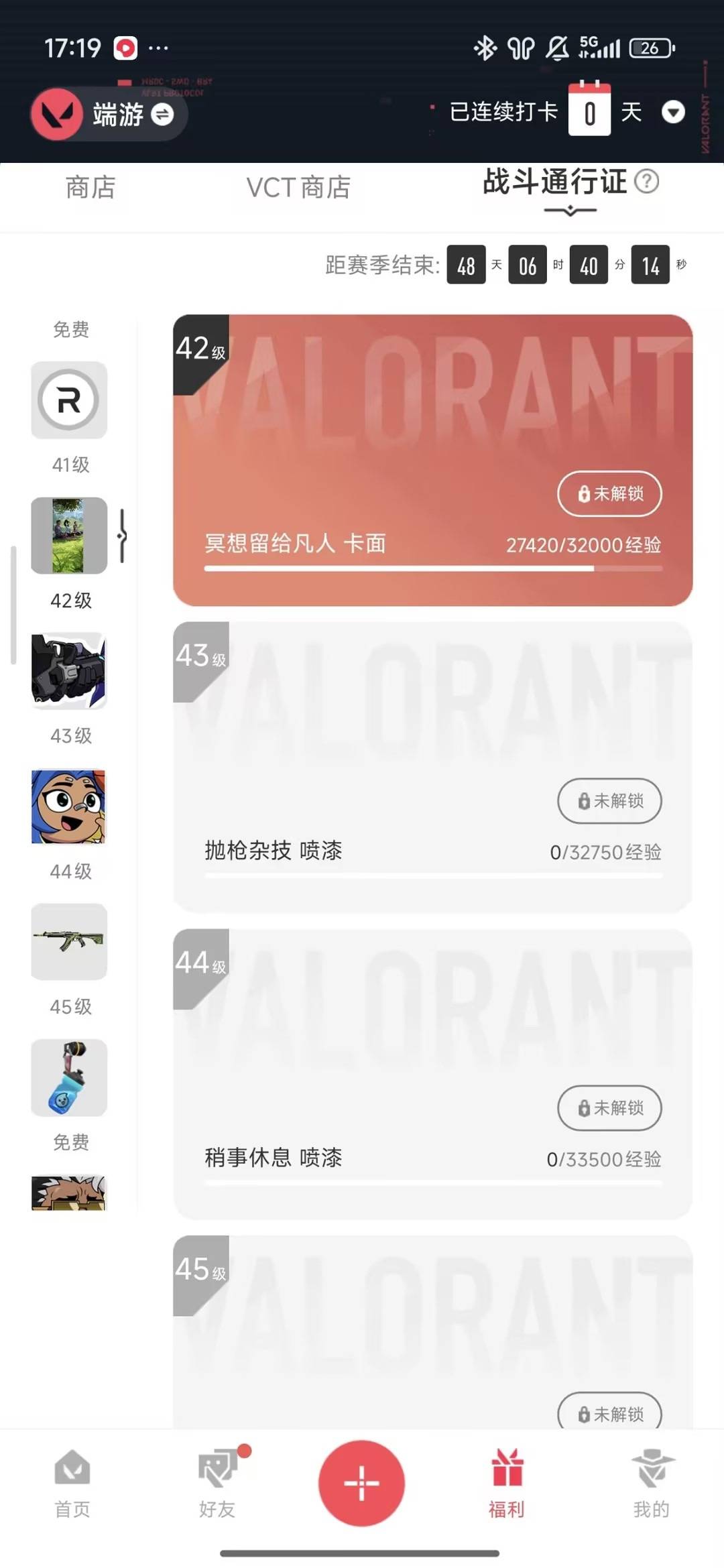Tap 未解锁 on the level 42 card
724x1568 pixels.
pos(609,494)
